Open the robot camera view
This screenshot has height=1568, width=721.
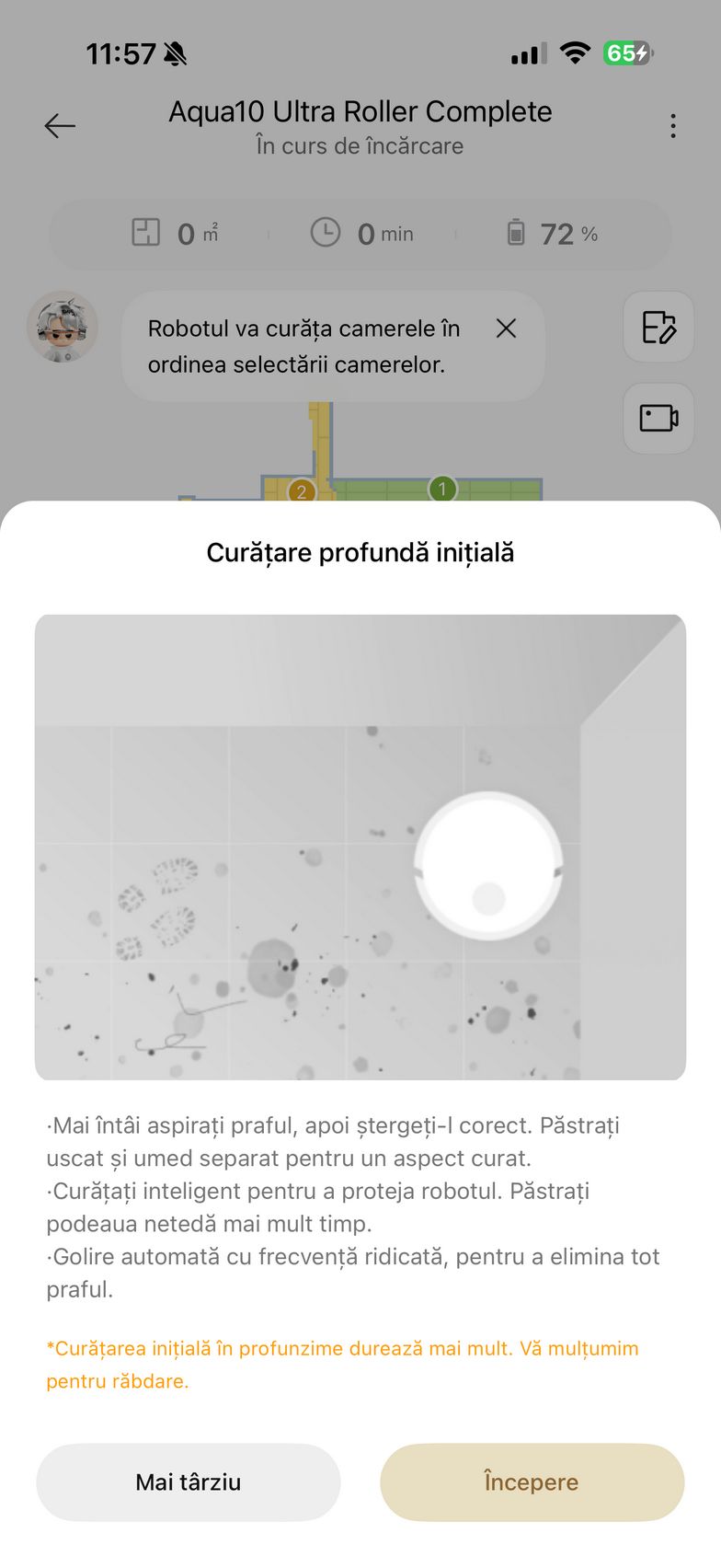[x=658, y=418]
